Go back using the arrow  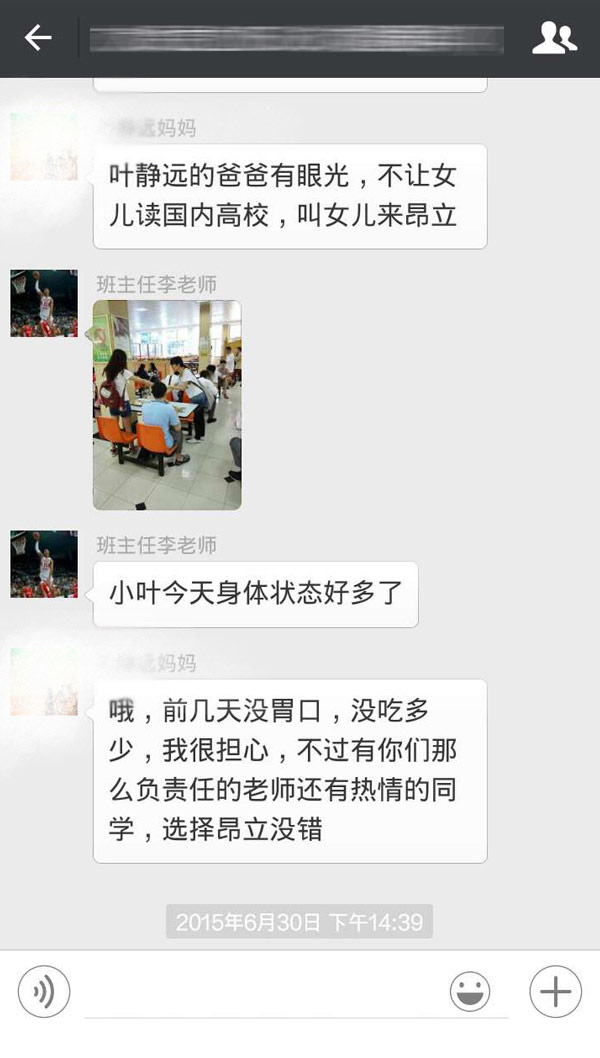(x=38, y=38)
